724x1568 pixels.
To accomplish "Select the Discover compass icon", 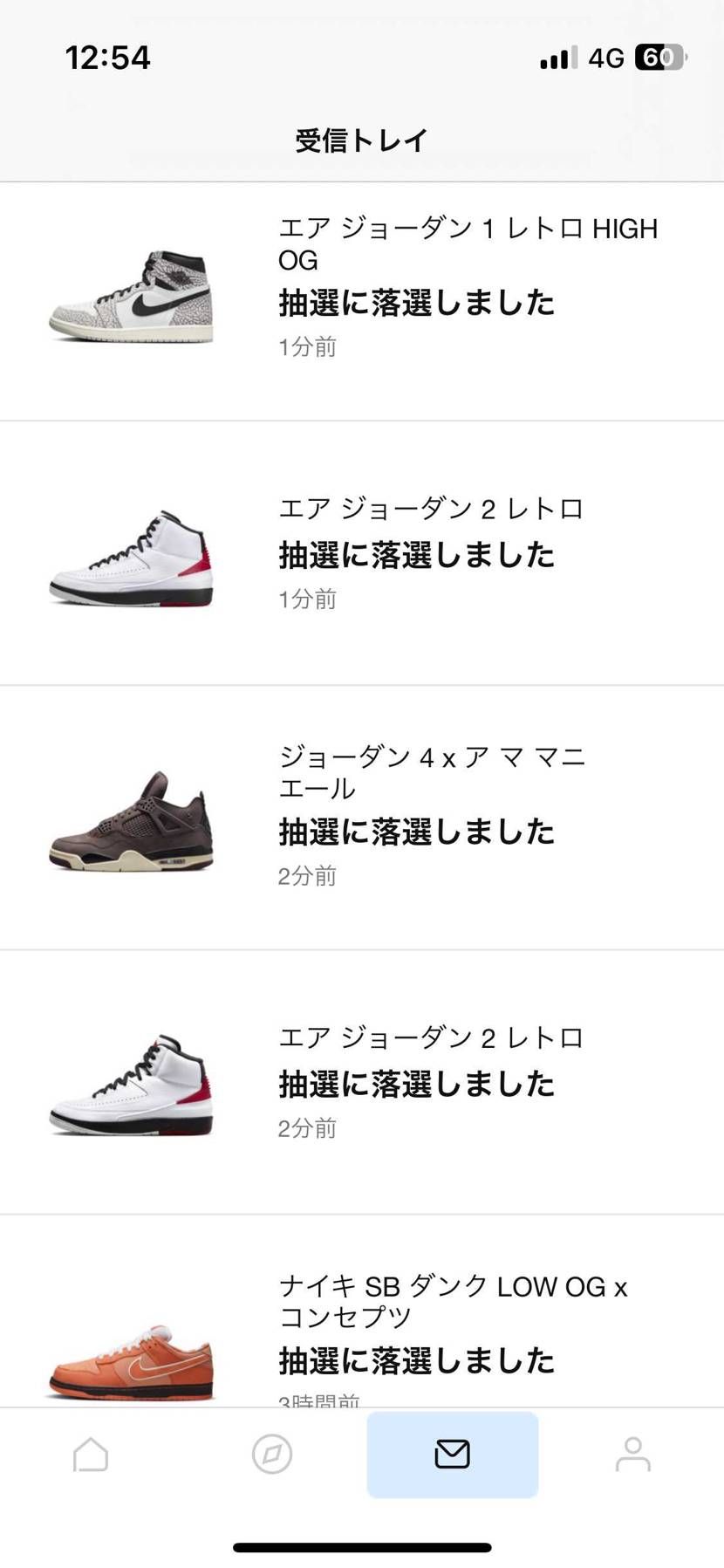I will pos(271,1455).
